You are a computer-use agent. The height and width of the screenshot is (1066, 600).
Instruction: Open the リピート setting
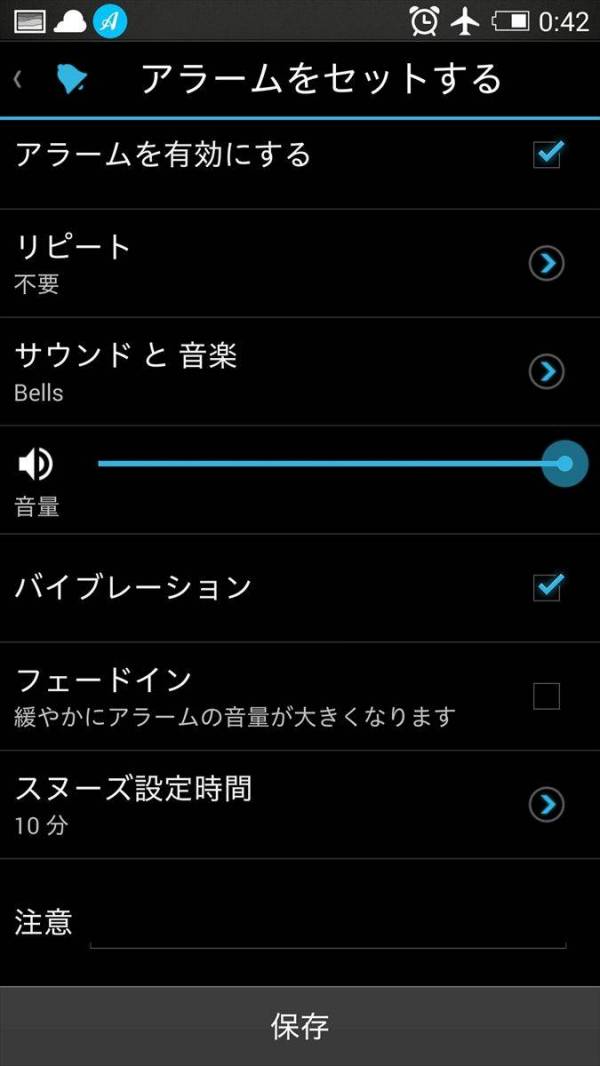(300, 263)
